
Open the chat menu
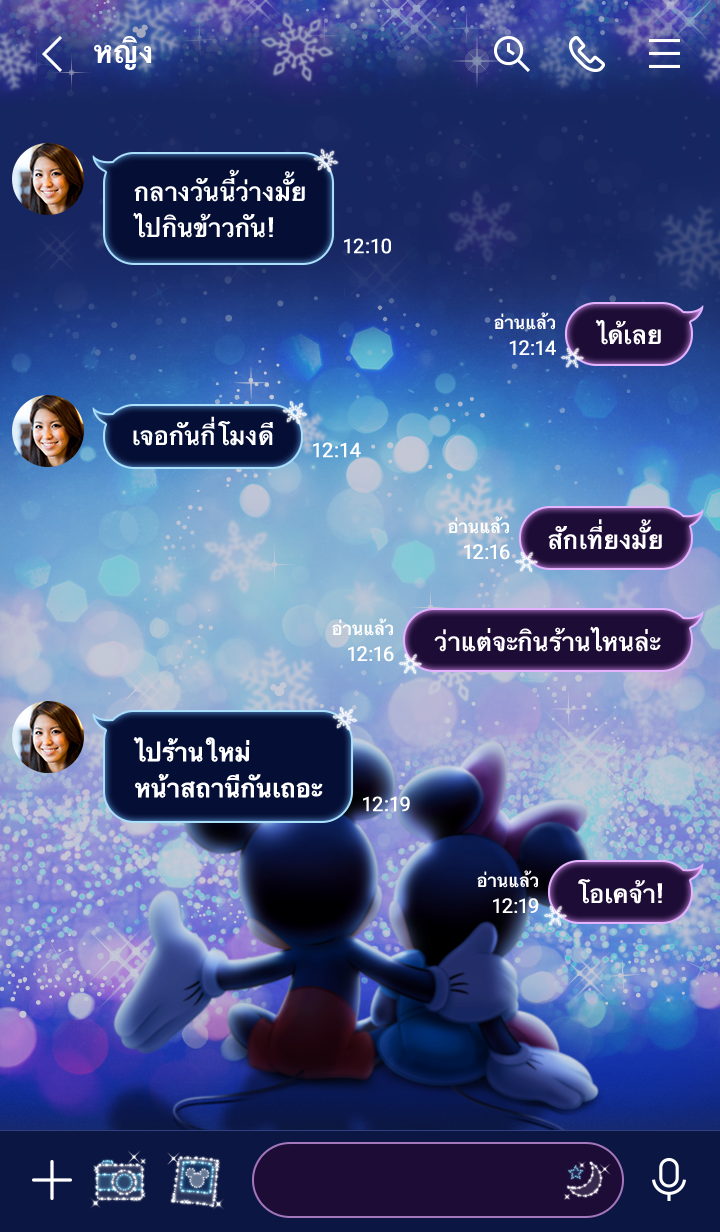point(664,54)
